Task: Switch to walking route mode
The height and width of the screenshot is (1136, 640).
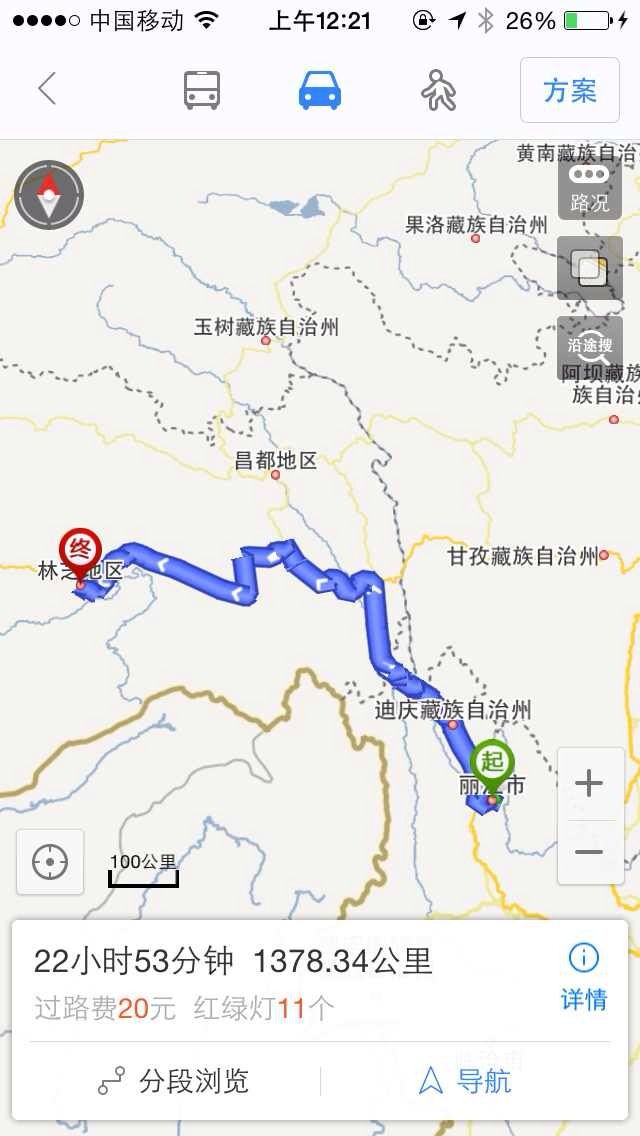Action: [x=439, y=91]
